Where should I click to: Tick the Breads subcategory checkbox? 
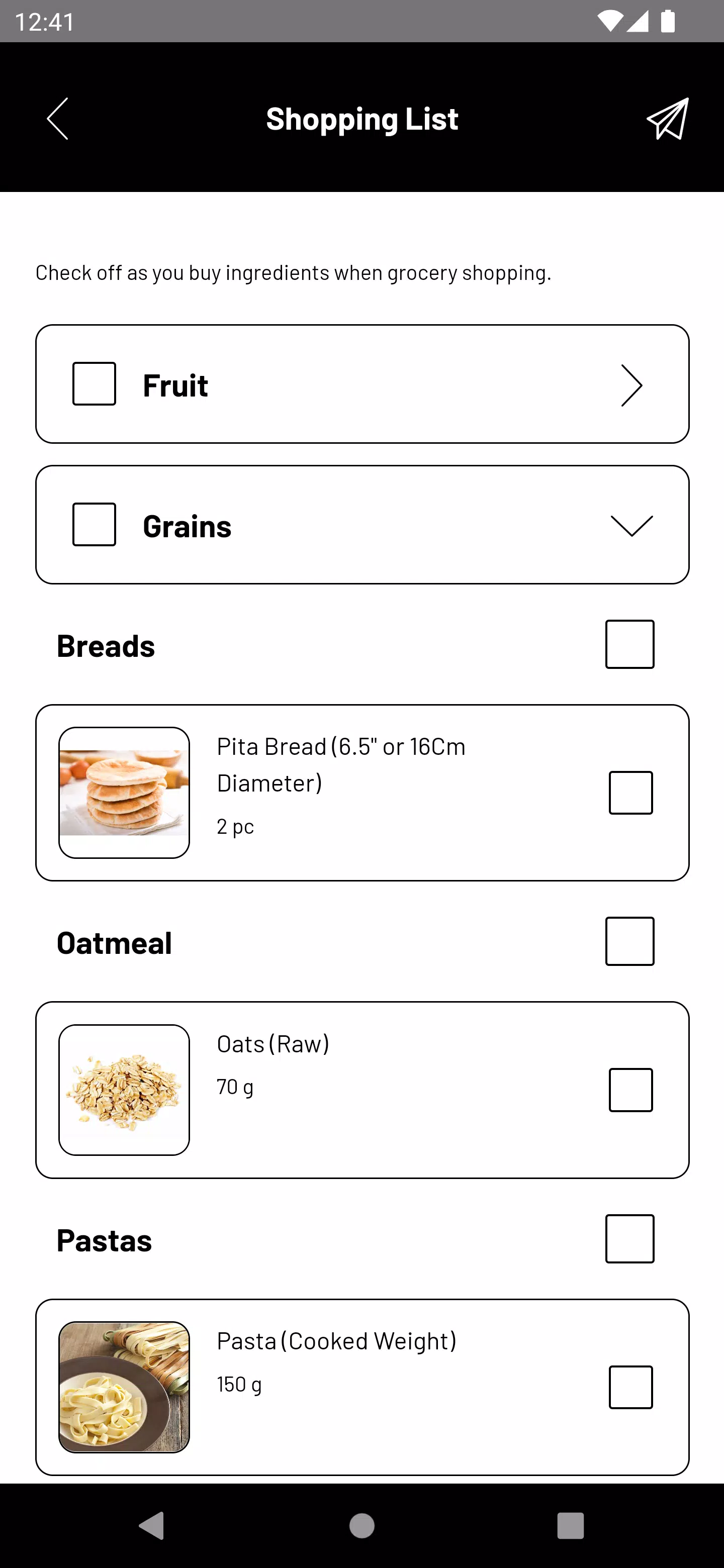pyautogui.click(x=629, y=645)
